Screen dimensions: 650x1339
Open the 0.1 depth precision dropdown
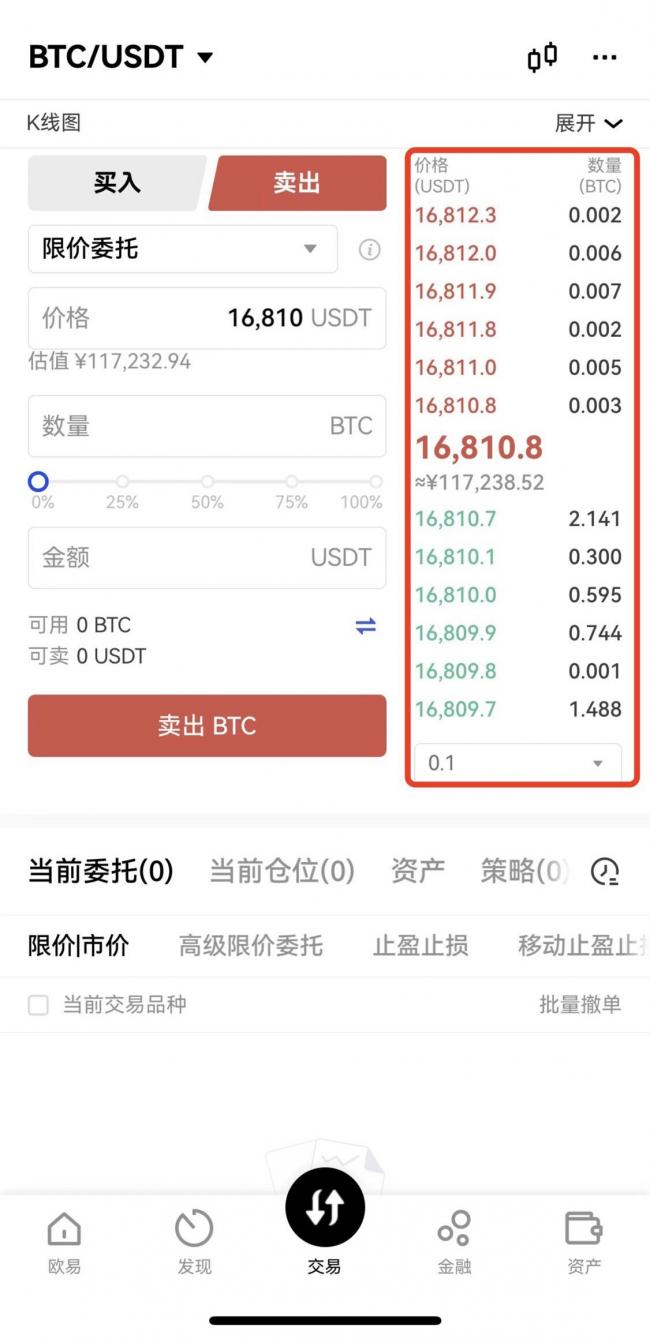tap(516, 763)
